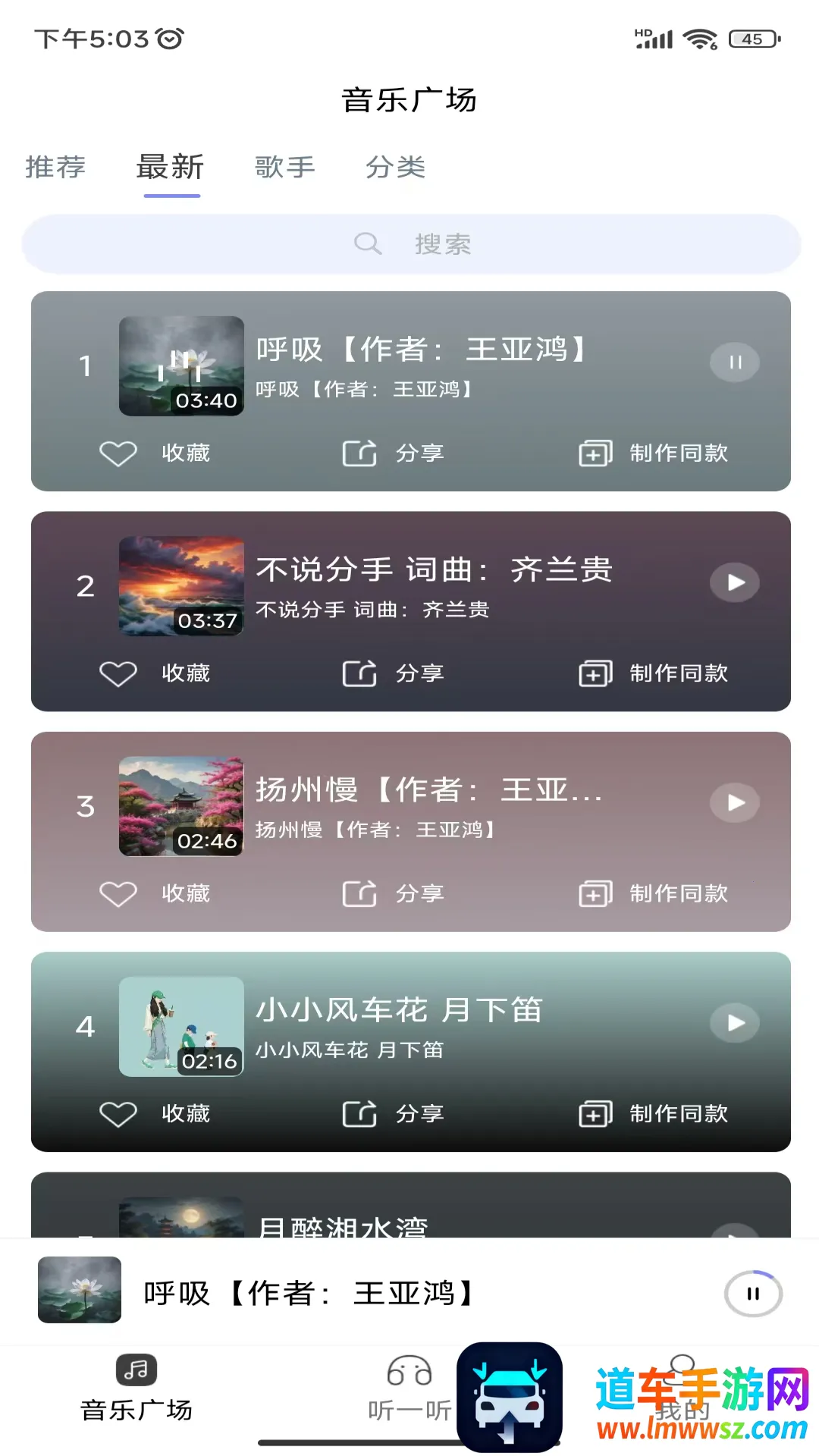
Task: Favorite 小小风车花 月下笛
Action: [155, 1114]
